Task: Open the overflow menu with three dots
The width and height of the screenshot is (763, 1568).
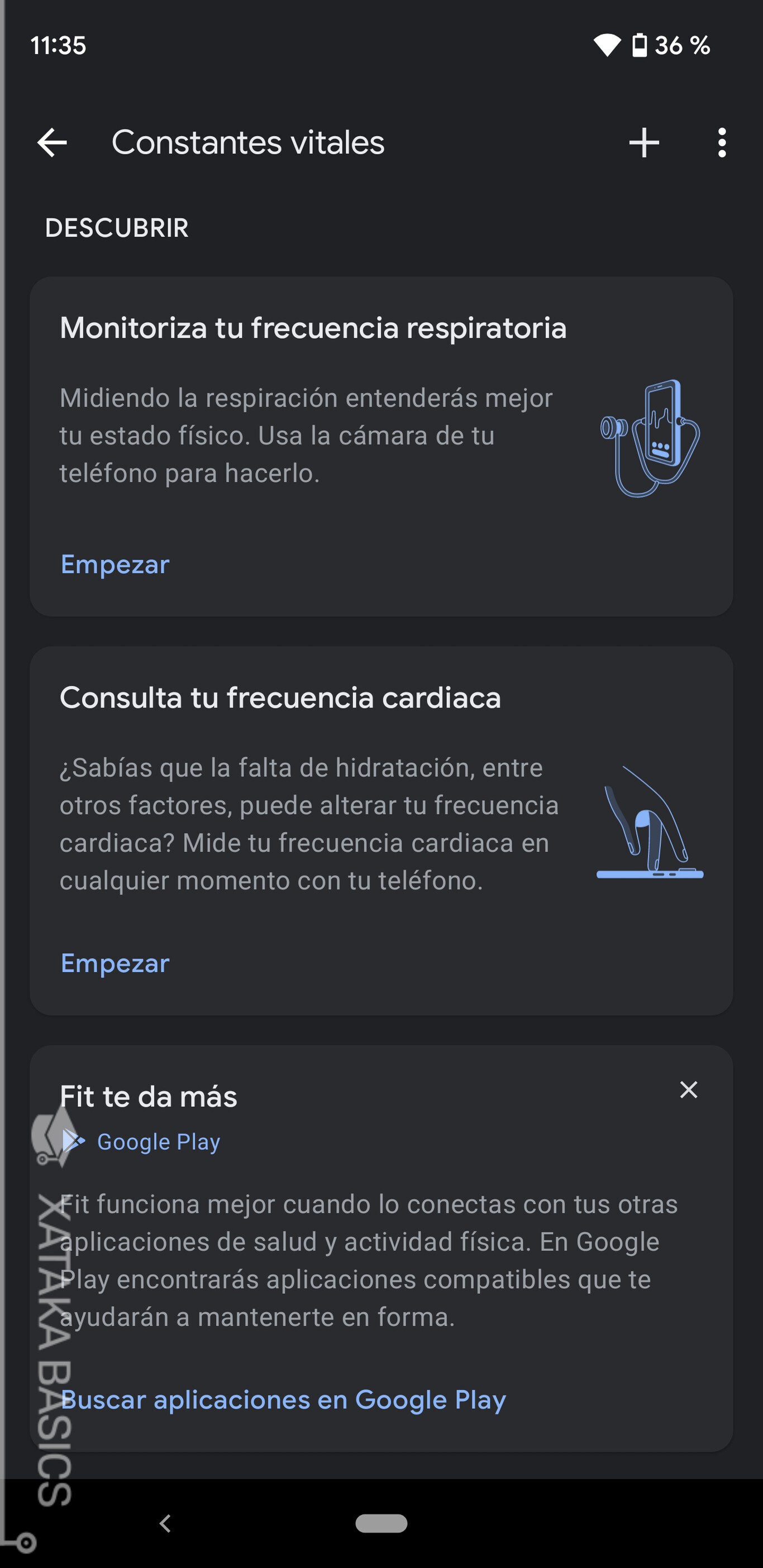Action: [722, 142]
